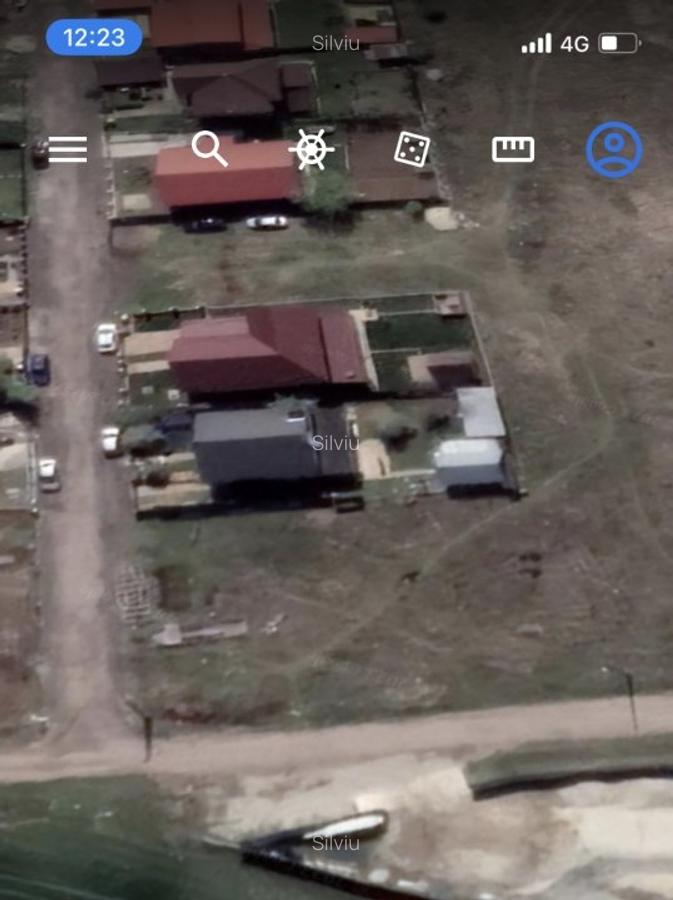Open the hamburger menu
The width and height of the screenshot is (673, 900).
68,150
